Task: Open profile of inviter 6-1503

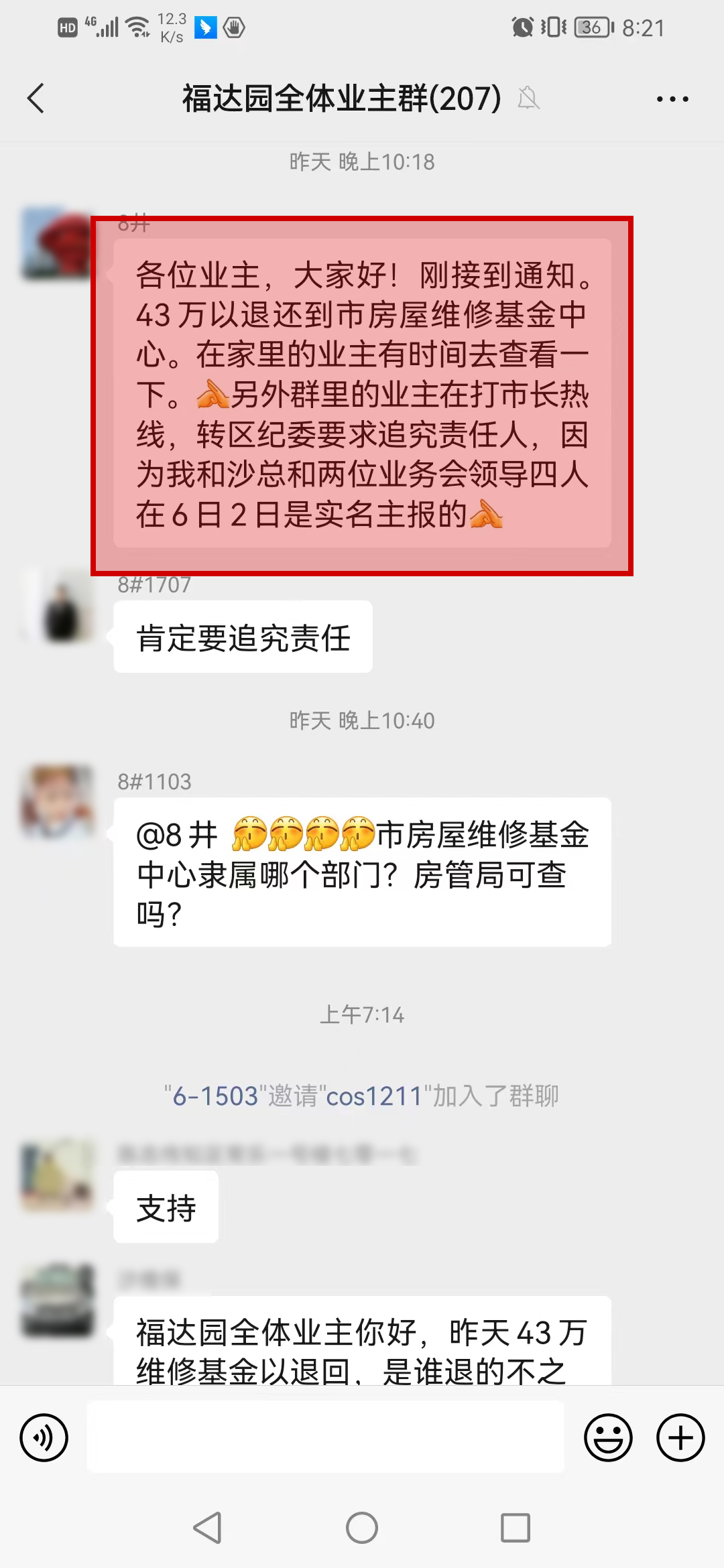Action: [x=215, y=1096]
